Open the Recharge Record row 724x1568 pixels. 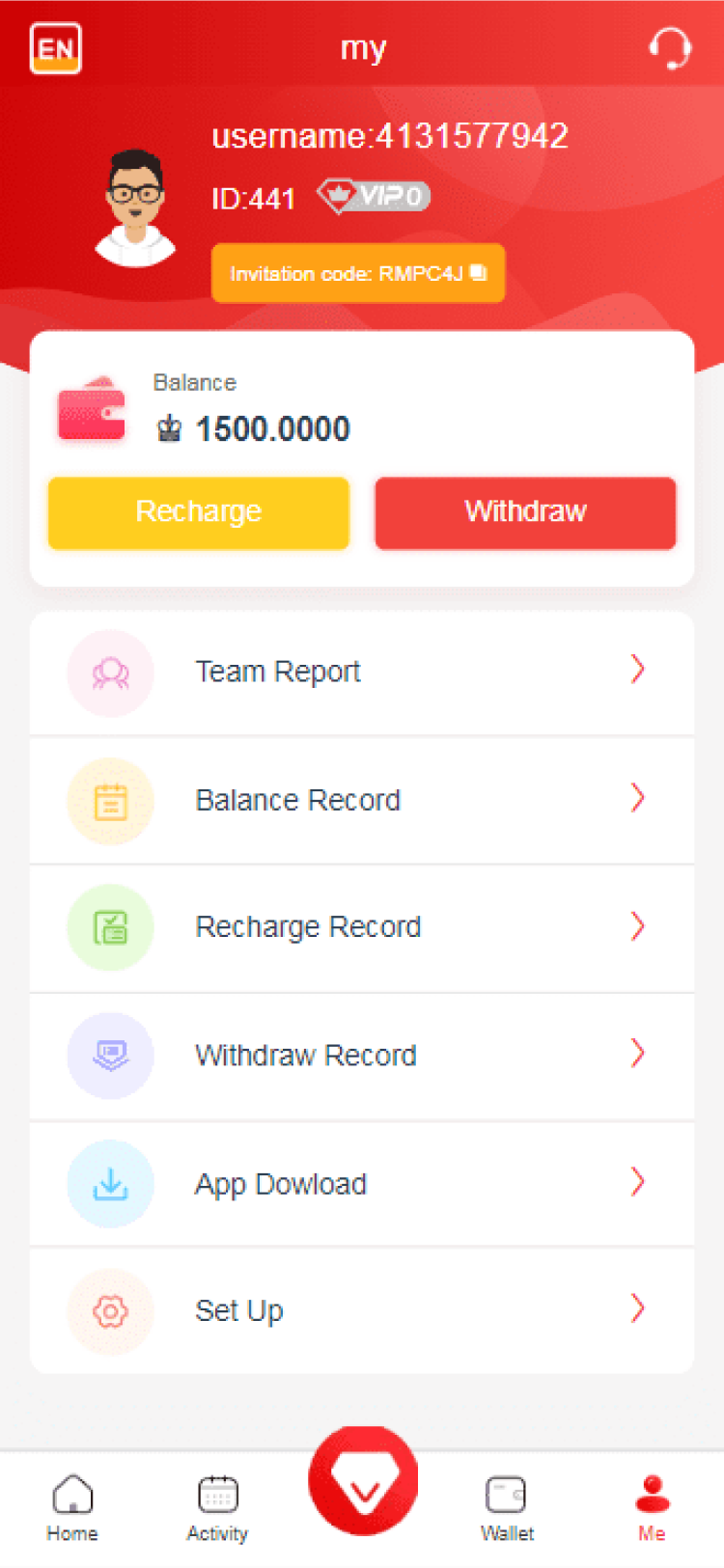tap(362, 927)
